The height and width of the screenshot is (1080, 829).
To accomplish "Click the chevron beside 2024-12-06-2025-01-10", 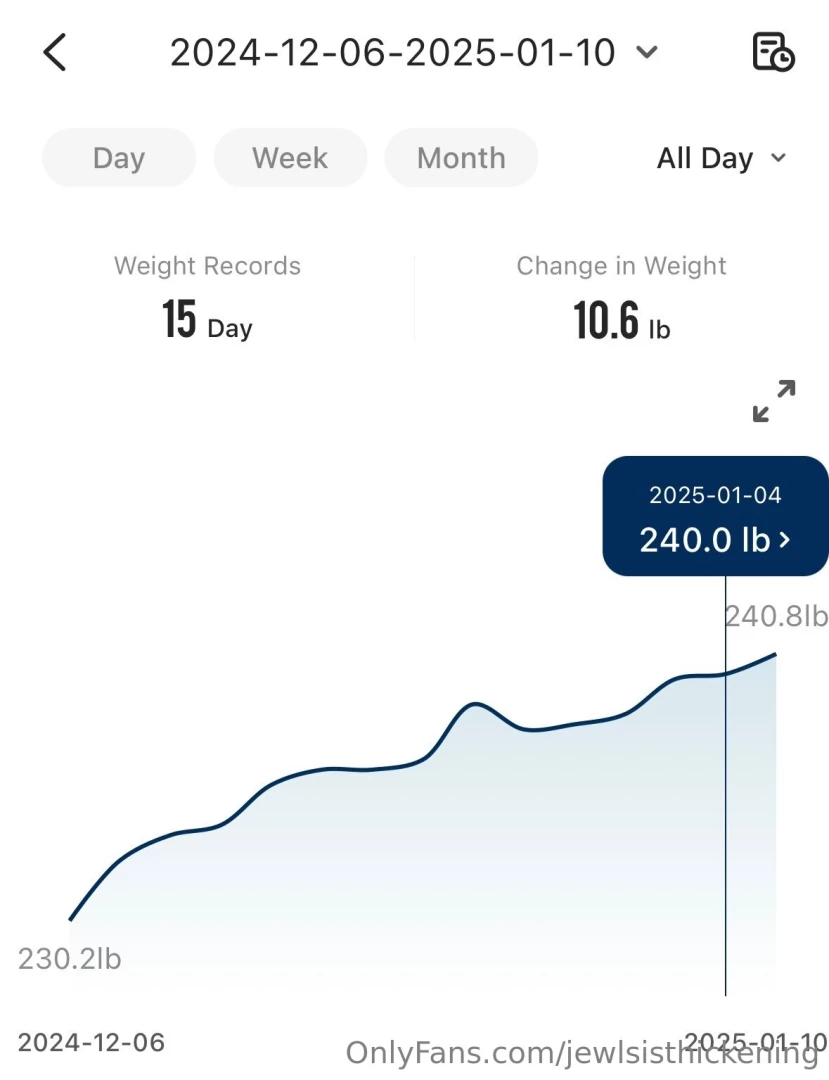I will coord(647,52).
